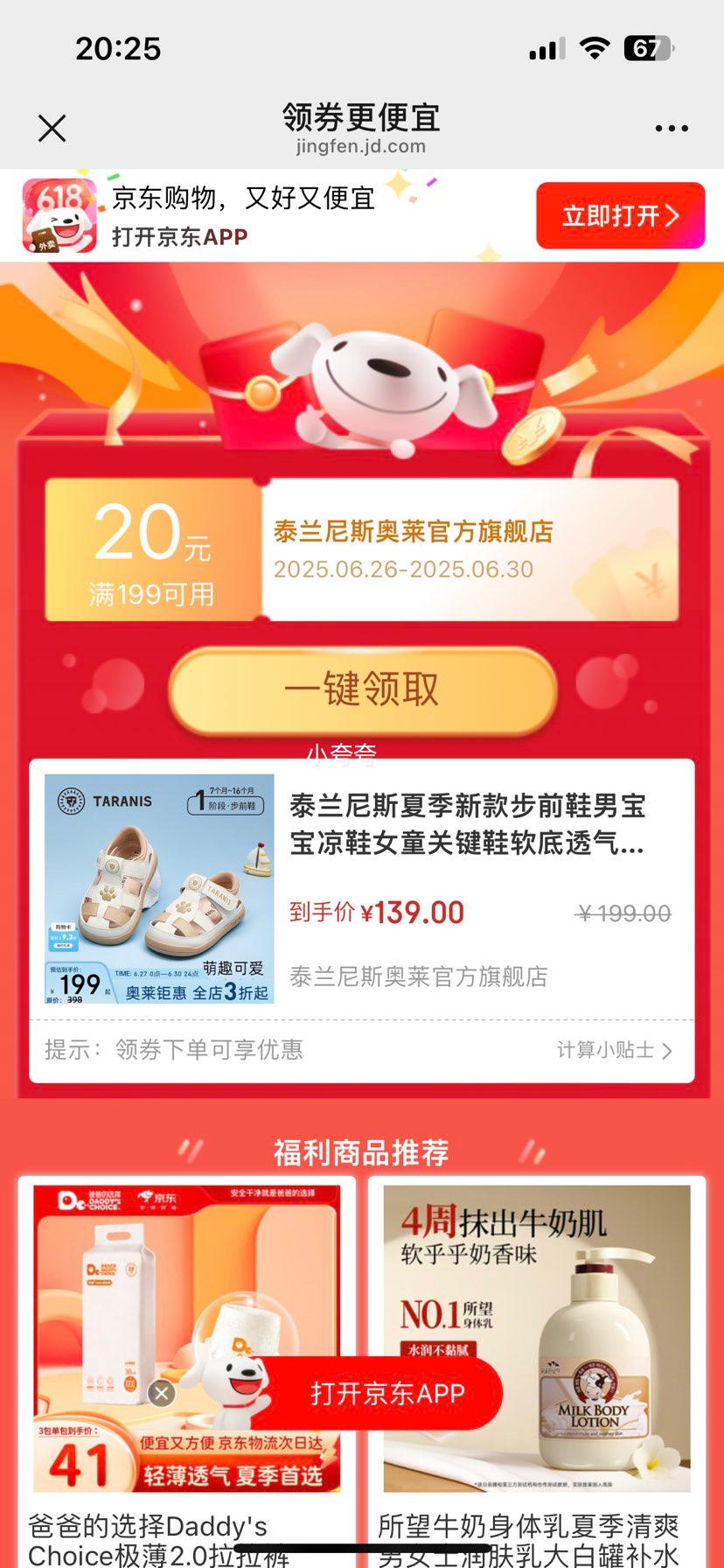Dismiss the floating 打开京东APP banner
The image size is (724, 1568).
162,1394
